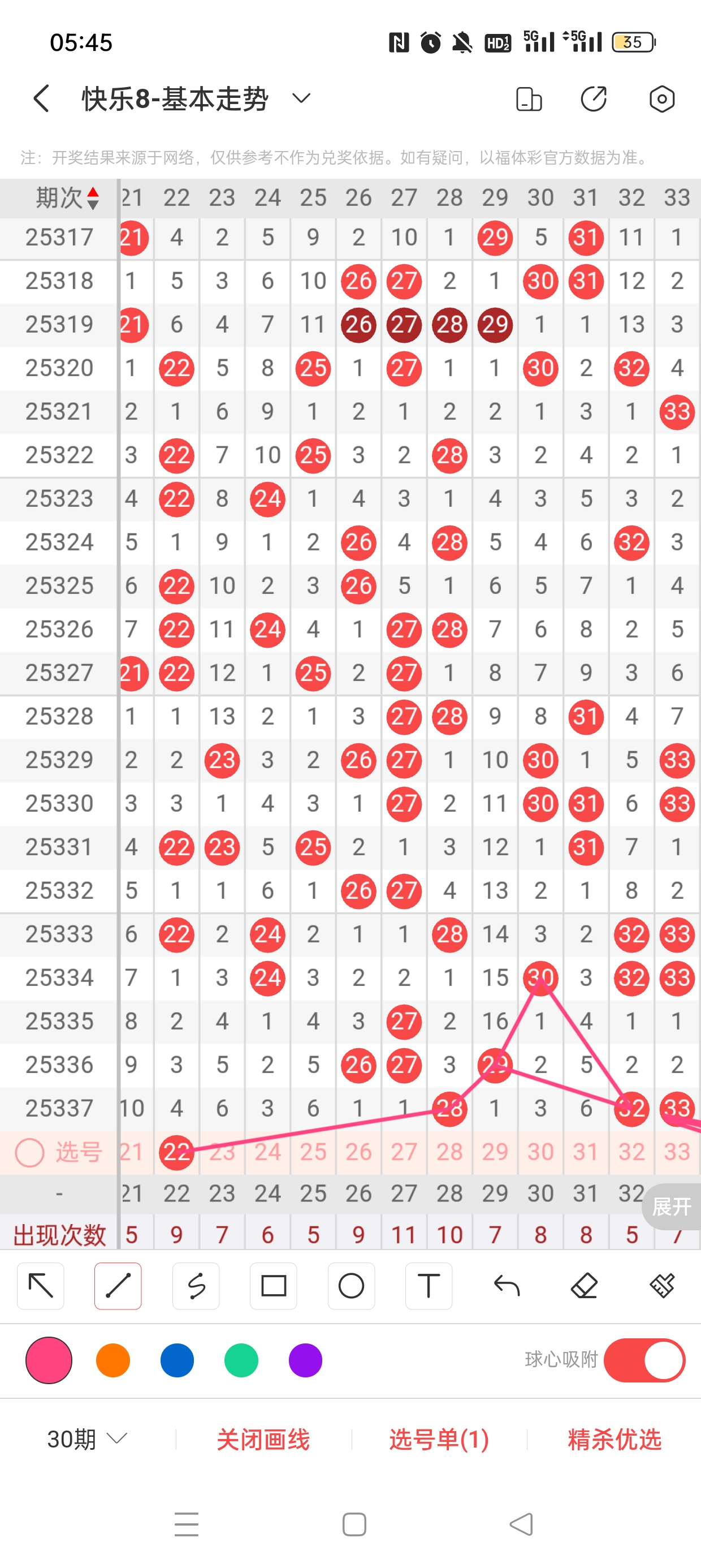Select the text annotation tool
The height and width of the screenshot is (1568, 701).
pyautogui.click(x=429, y=1286)
